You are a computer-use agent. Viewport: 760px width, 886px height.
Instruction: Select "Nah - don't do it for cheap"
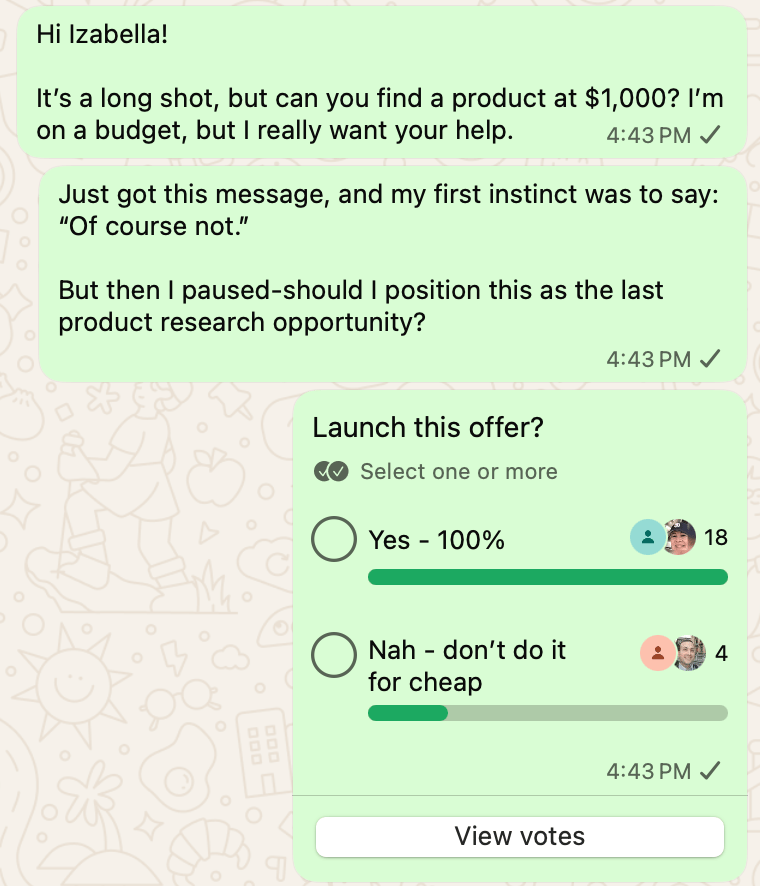[x=334, y=656]
